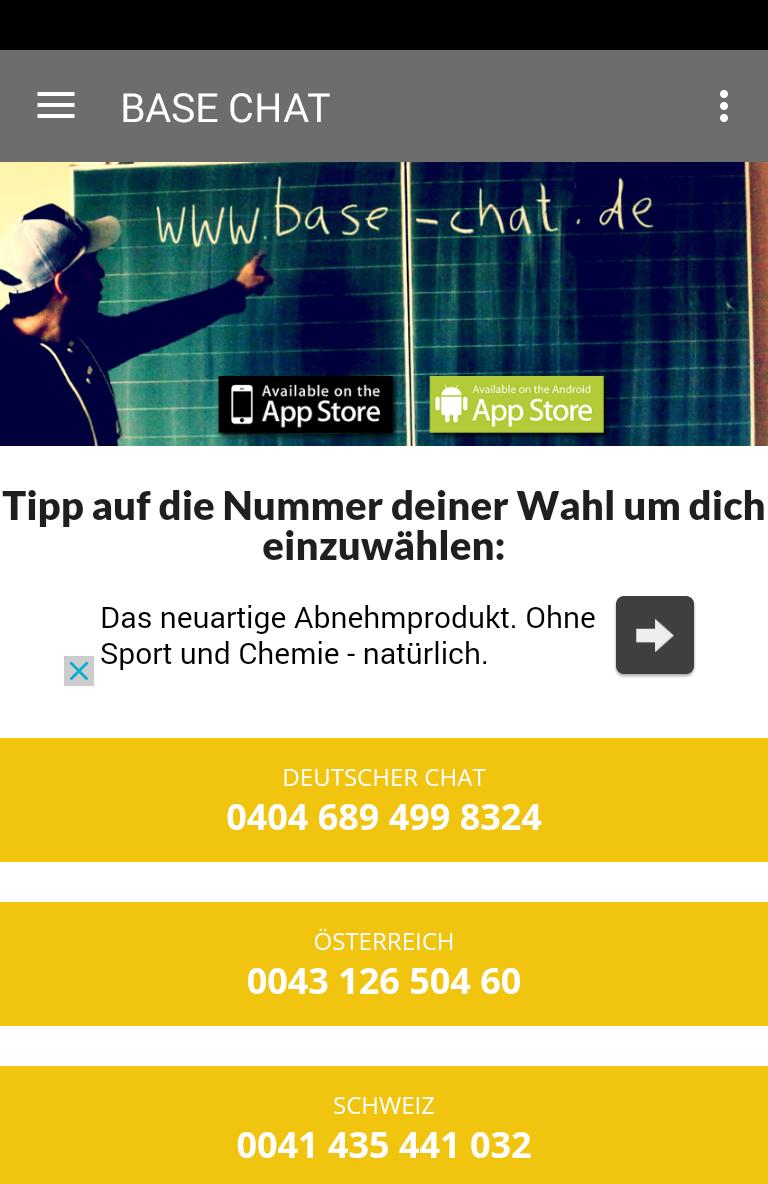Select the Schweiz dial-in number

(x=384, y=1126)
